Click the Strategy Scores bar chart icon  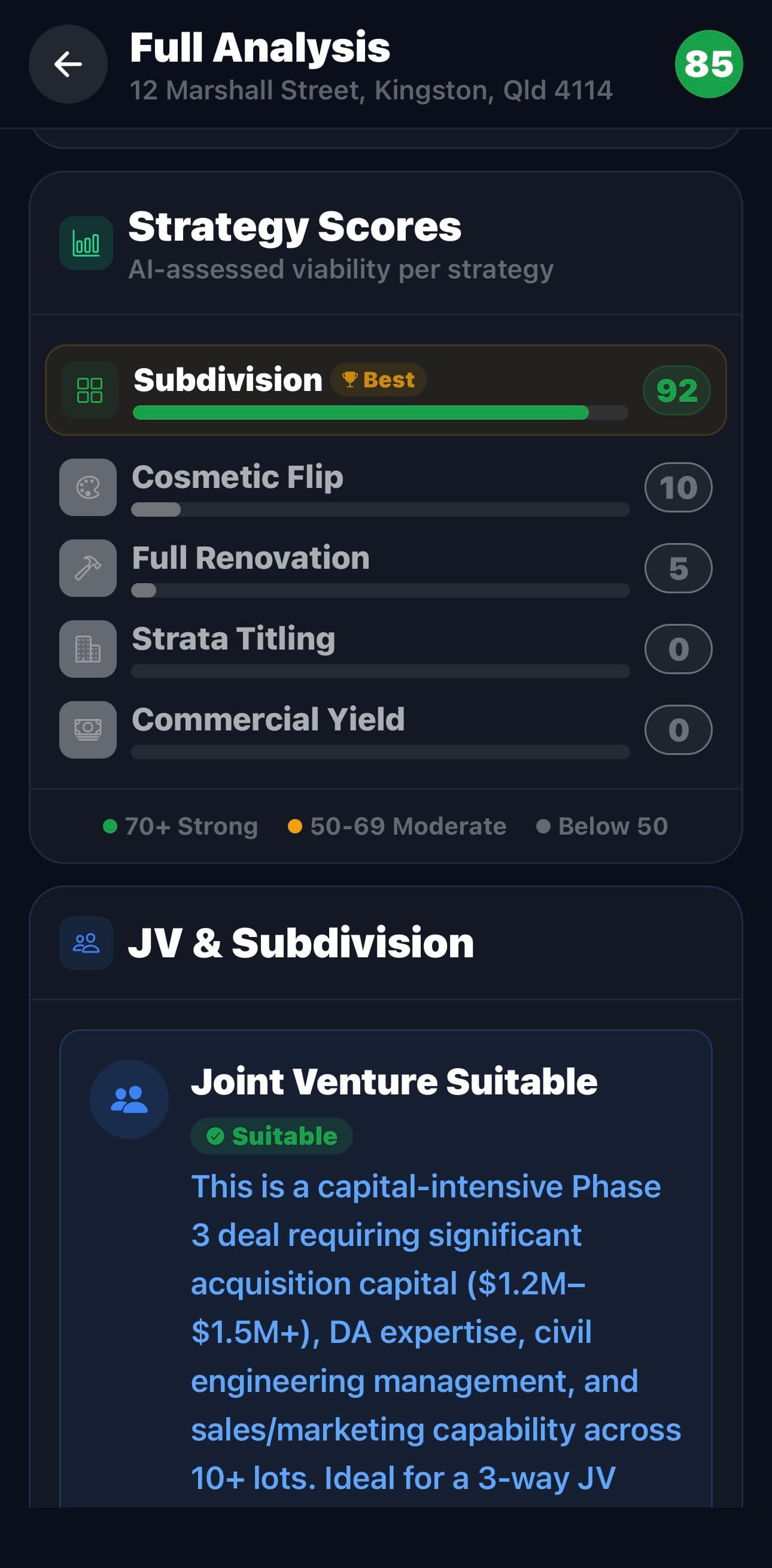click(86, 242)
